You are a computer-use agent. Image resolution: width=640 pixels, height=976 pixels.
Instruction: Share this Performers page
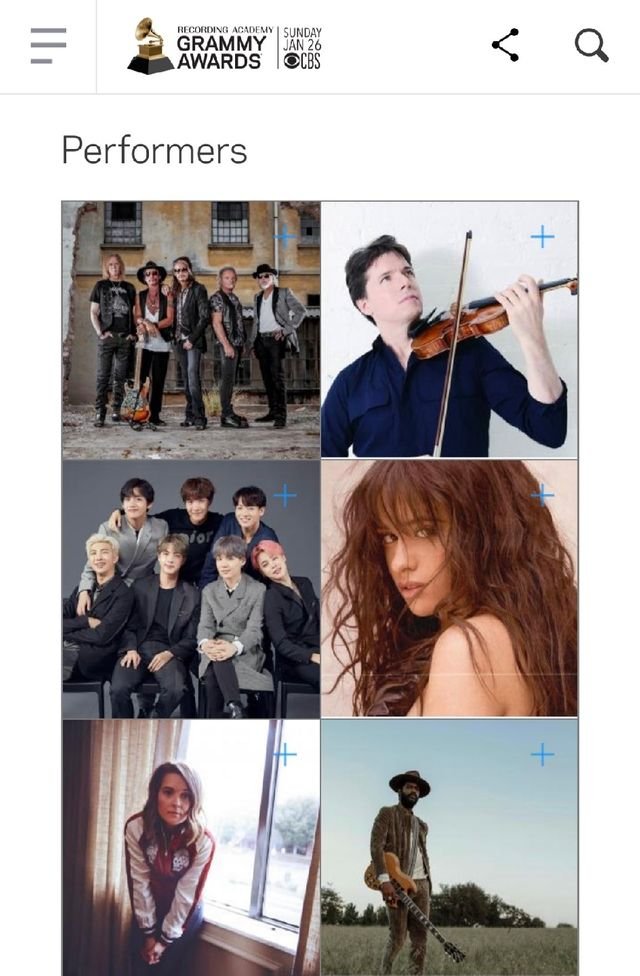pyautogui.click(x=506, y=45)
